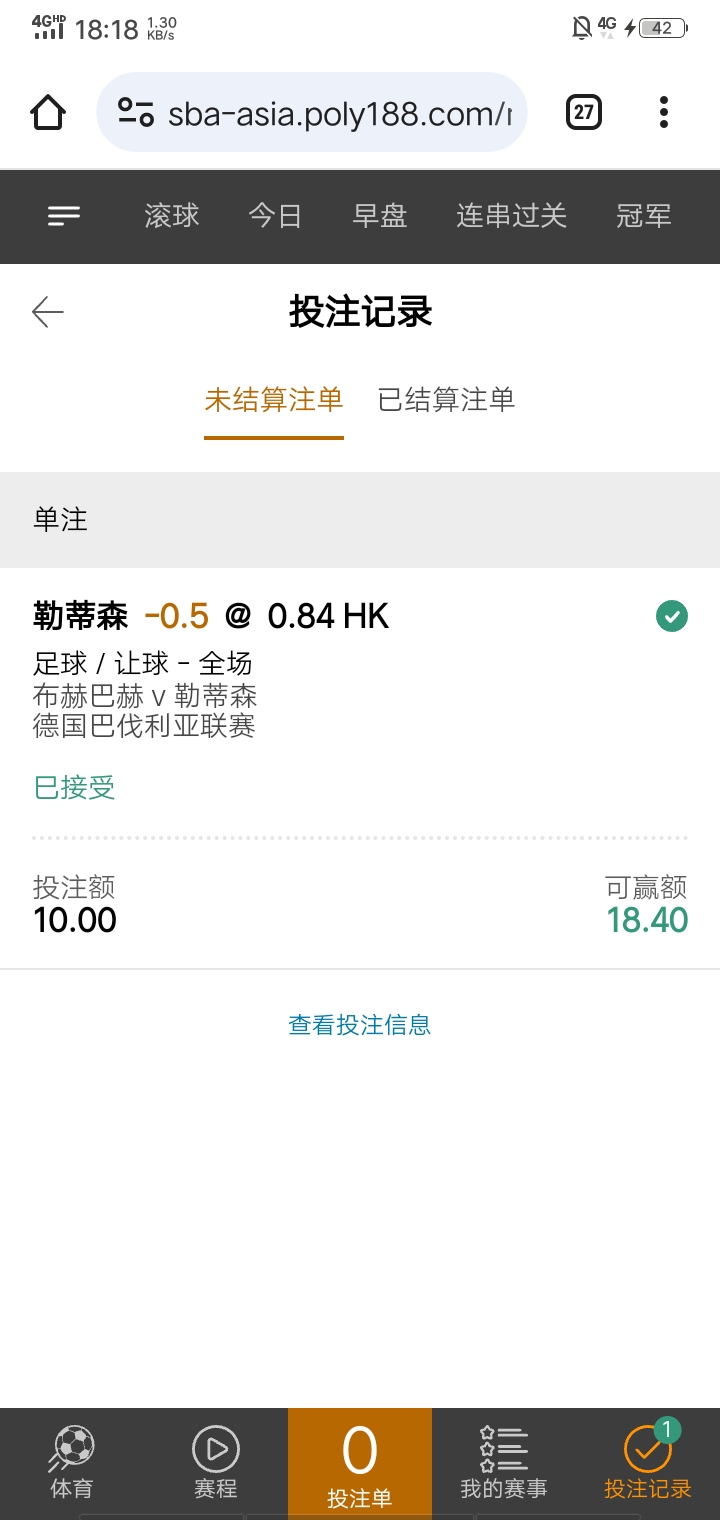Switch to the 滚球 tab
This screenshot has width=720, height=1520.
[172, 216]
